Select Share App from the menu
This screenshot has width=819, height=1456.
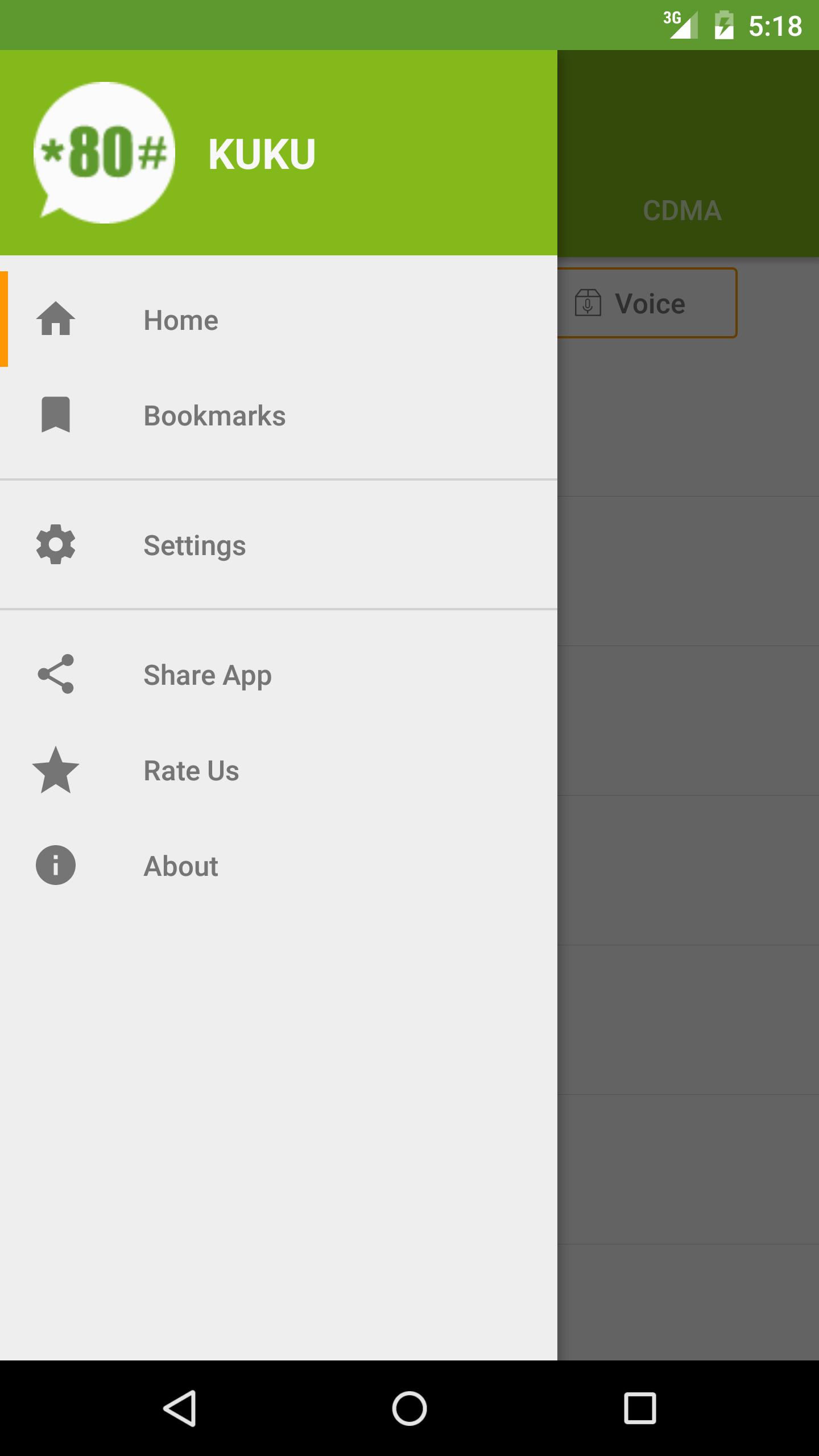click(x=208, y=675)
